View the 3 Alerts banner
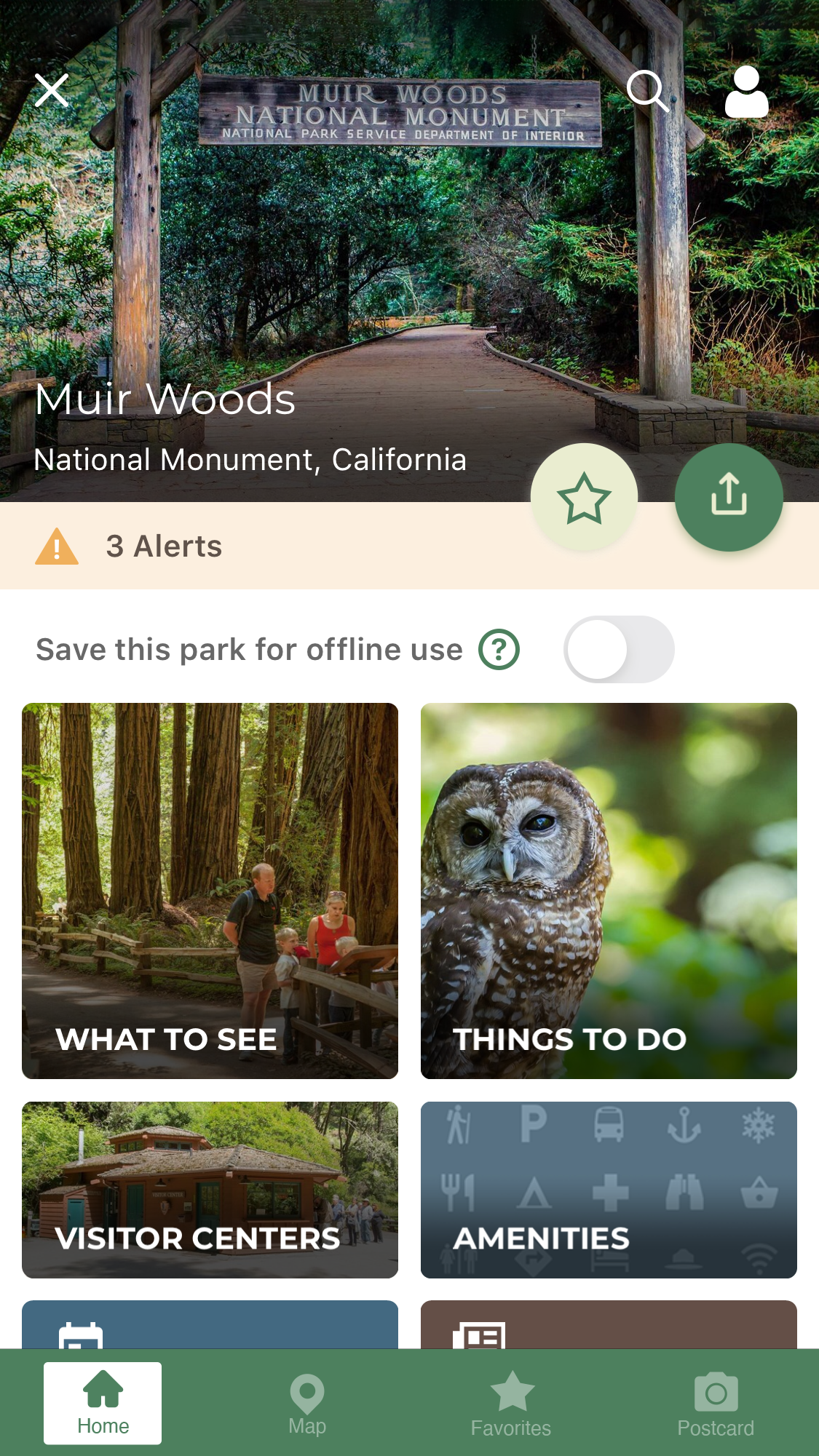 coord(164,546)
